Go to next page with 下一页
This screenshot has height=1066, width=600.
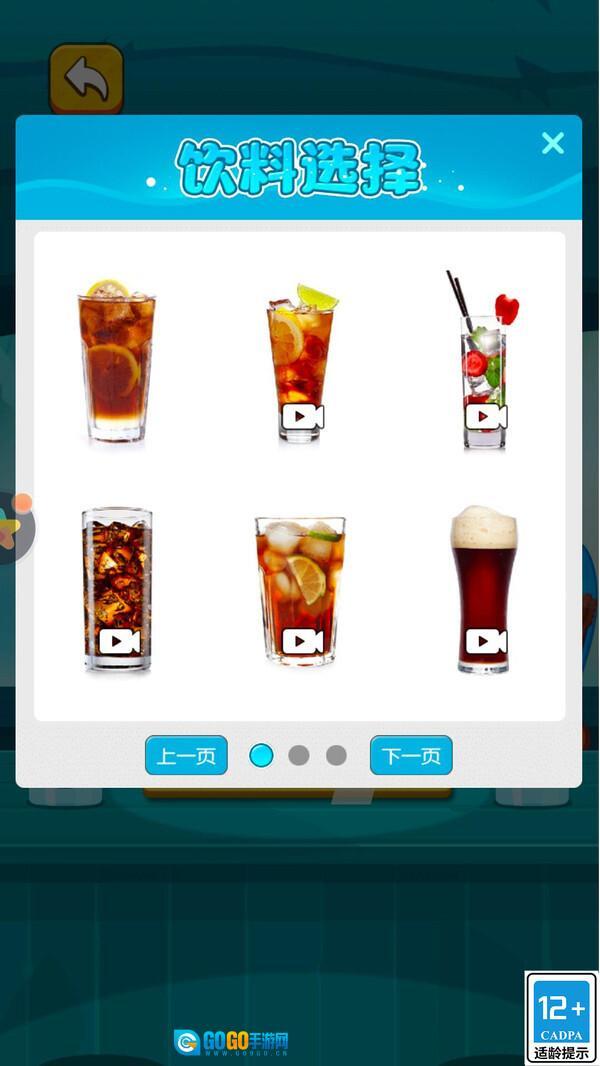[x=411, y=756]
